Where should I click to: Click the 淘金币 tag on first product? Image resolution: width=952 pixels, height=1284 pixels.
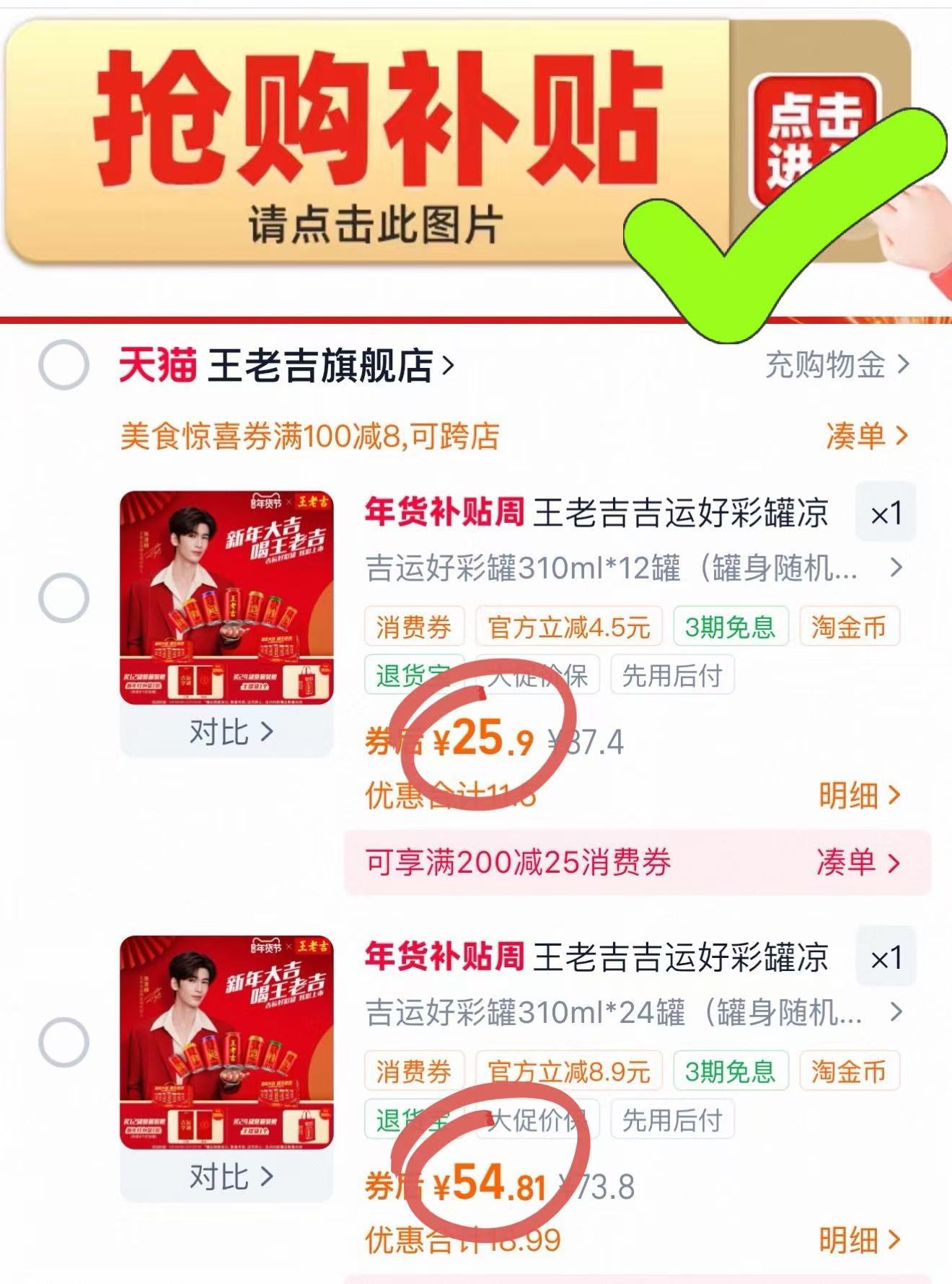tap(848, 628)
